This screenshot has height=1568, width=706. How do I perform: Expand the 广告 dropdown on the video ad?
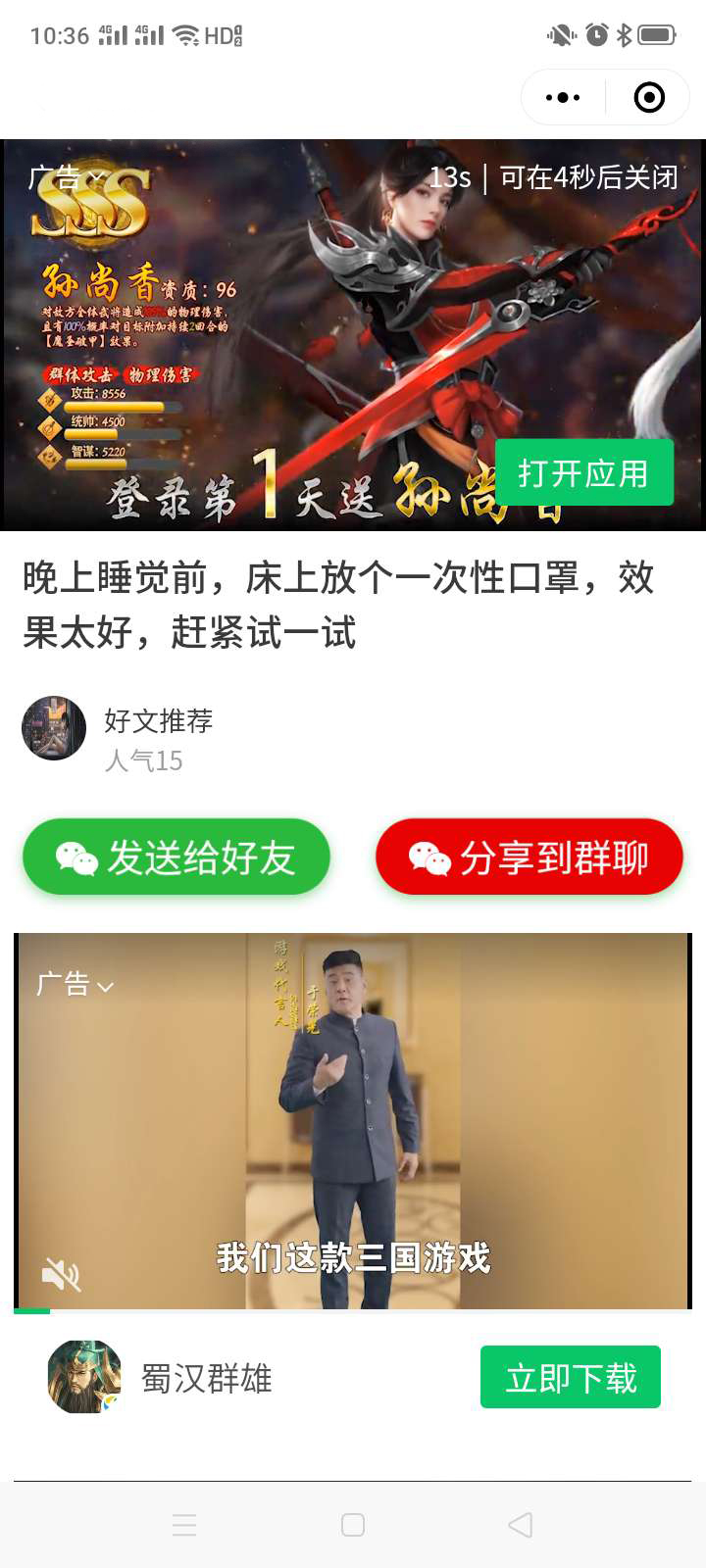tap(75, 985)
